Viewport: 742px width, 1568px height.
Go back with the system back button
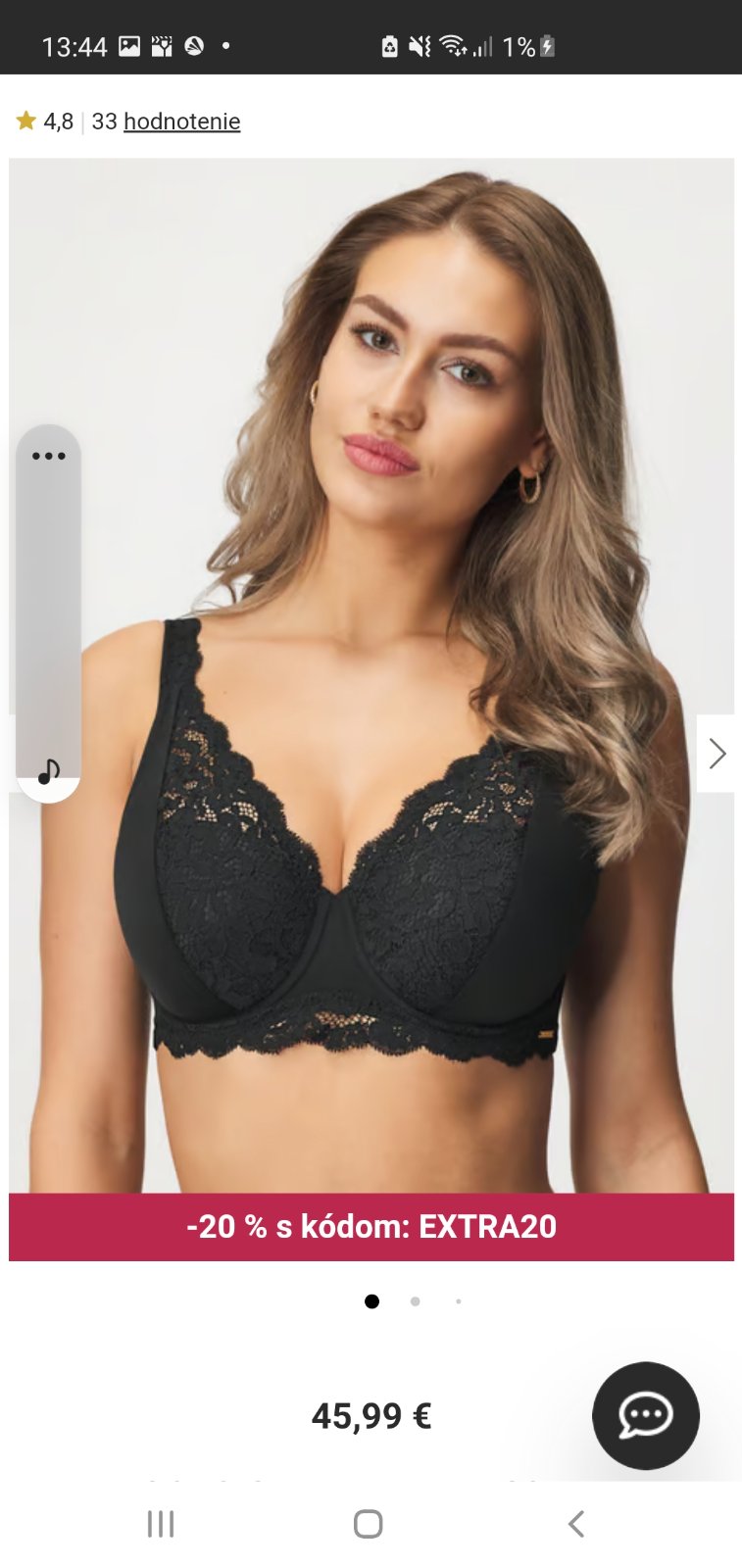[576, 1524]
